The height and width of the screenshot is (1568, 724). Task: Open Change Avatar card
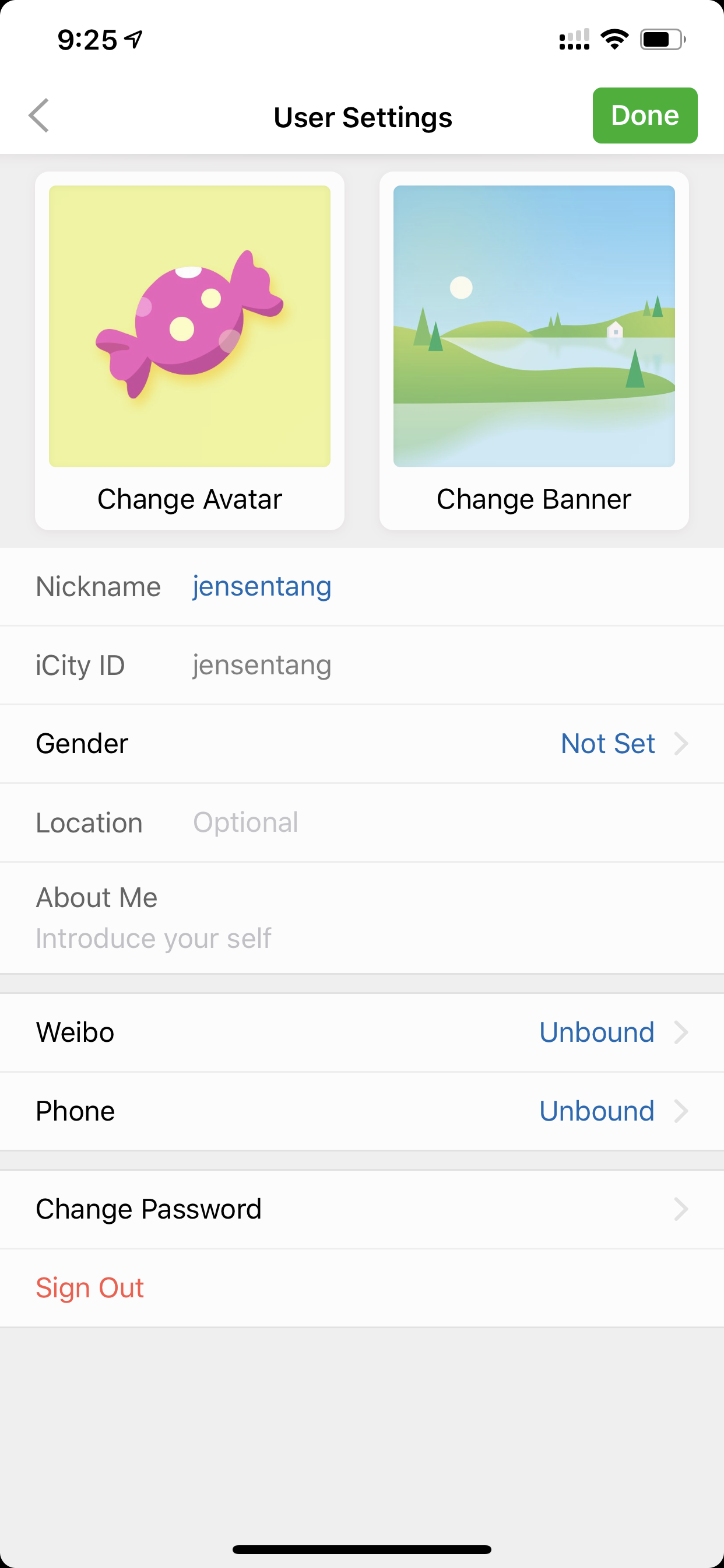(x=190, y=351)
